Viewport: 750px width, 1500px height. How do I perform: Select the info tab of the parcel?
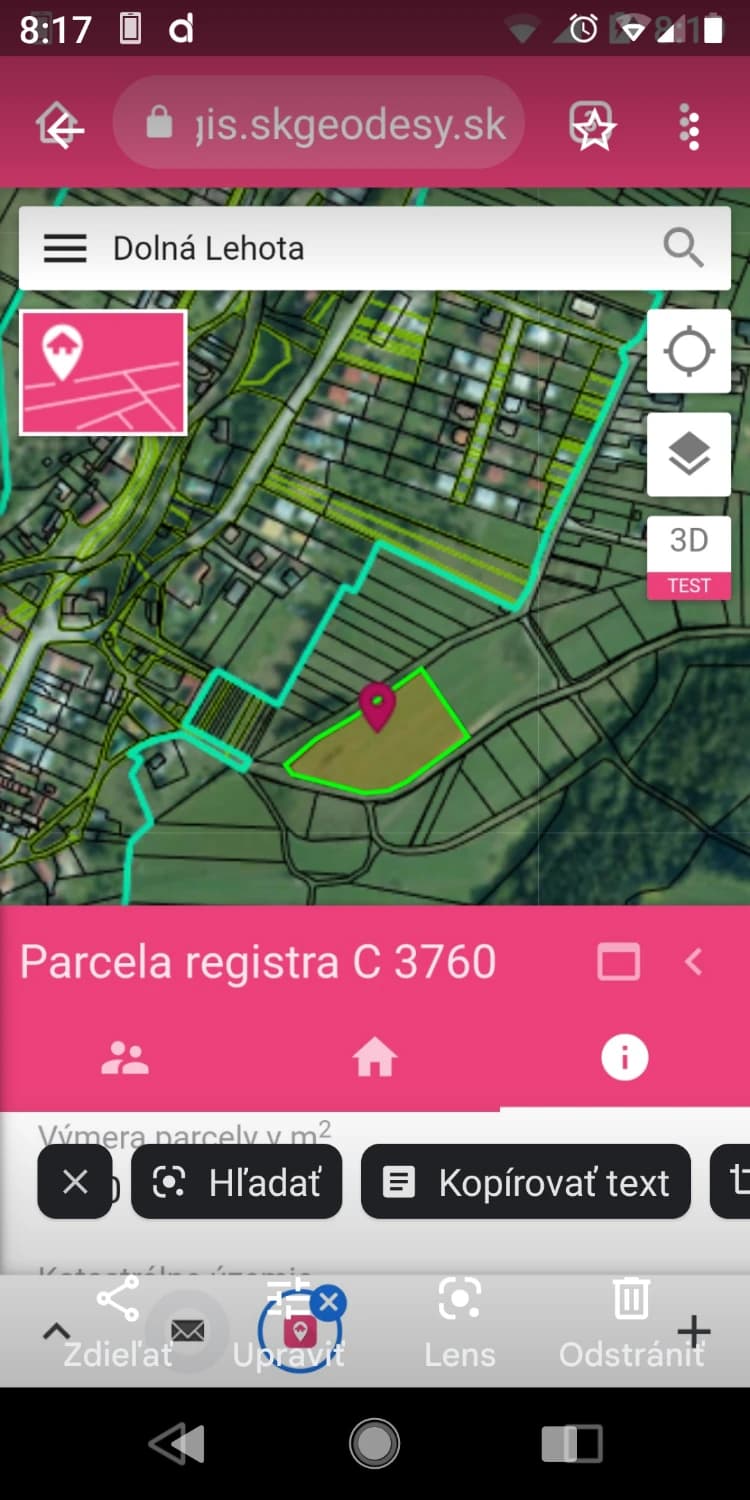[624, 1058]
